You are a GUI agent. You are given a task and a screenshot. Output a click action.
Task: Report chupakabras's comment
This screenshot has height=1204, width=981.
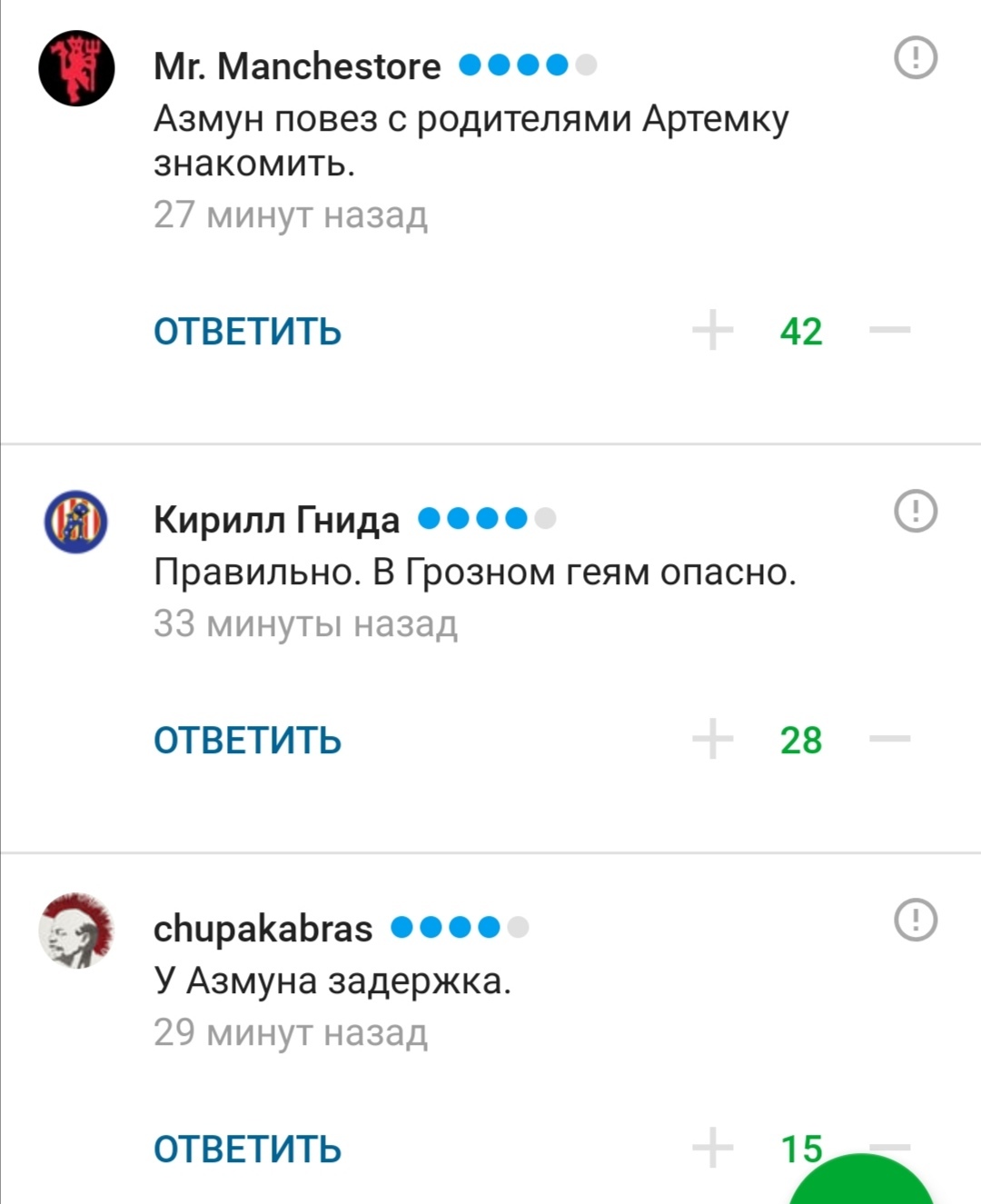pos(916,920)
